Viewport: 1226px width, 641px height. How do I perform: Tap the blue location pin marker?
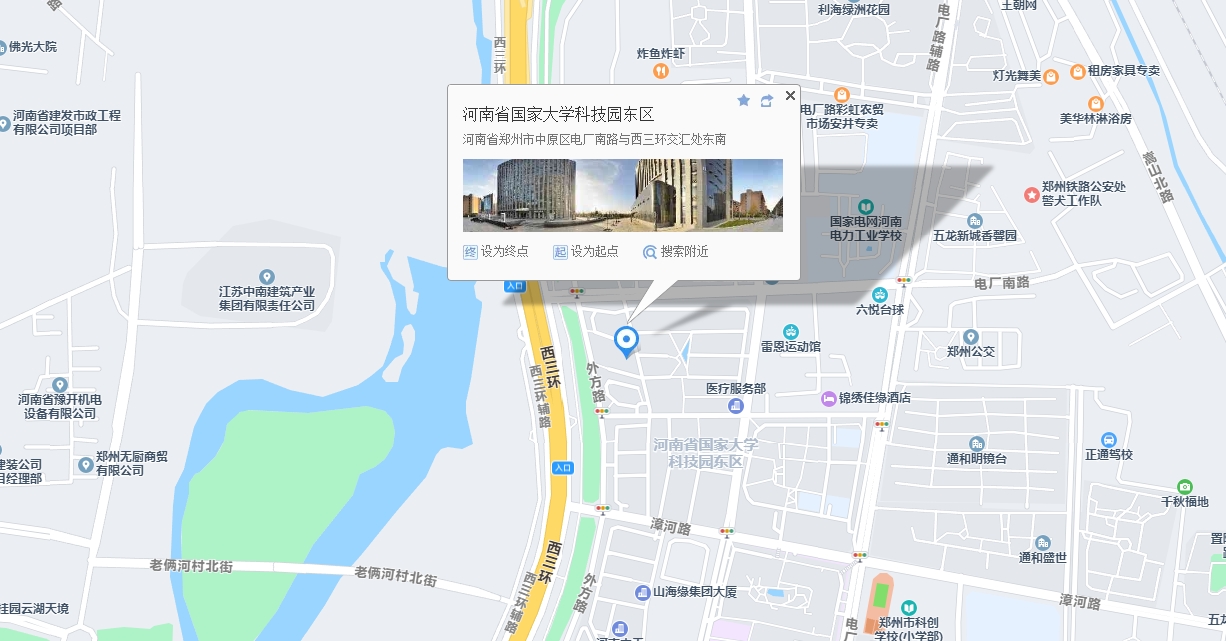click(626, 339)
